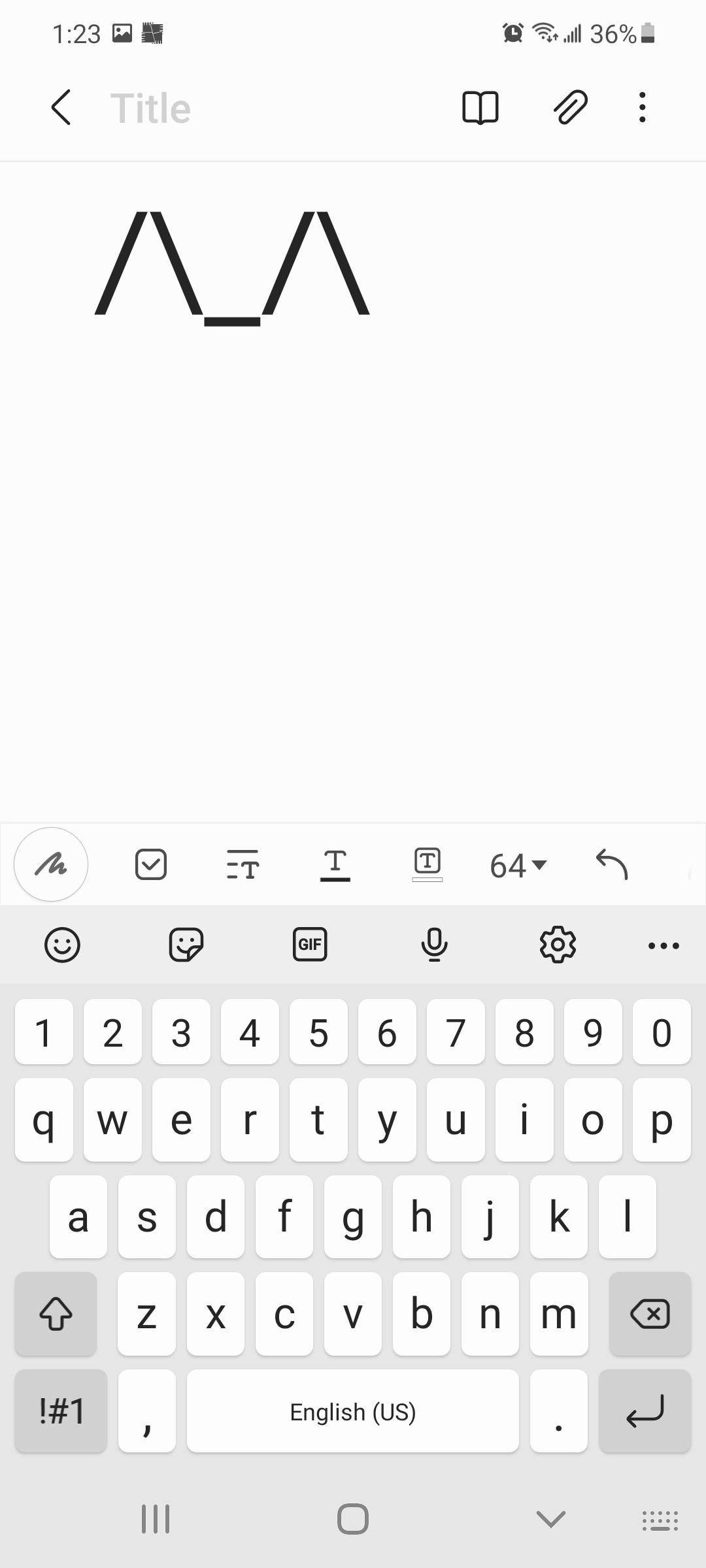
Task: Open the three-dot overflow menu
Action: pyautogui.click(x=643, y=107)
